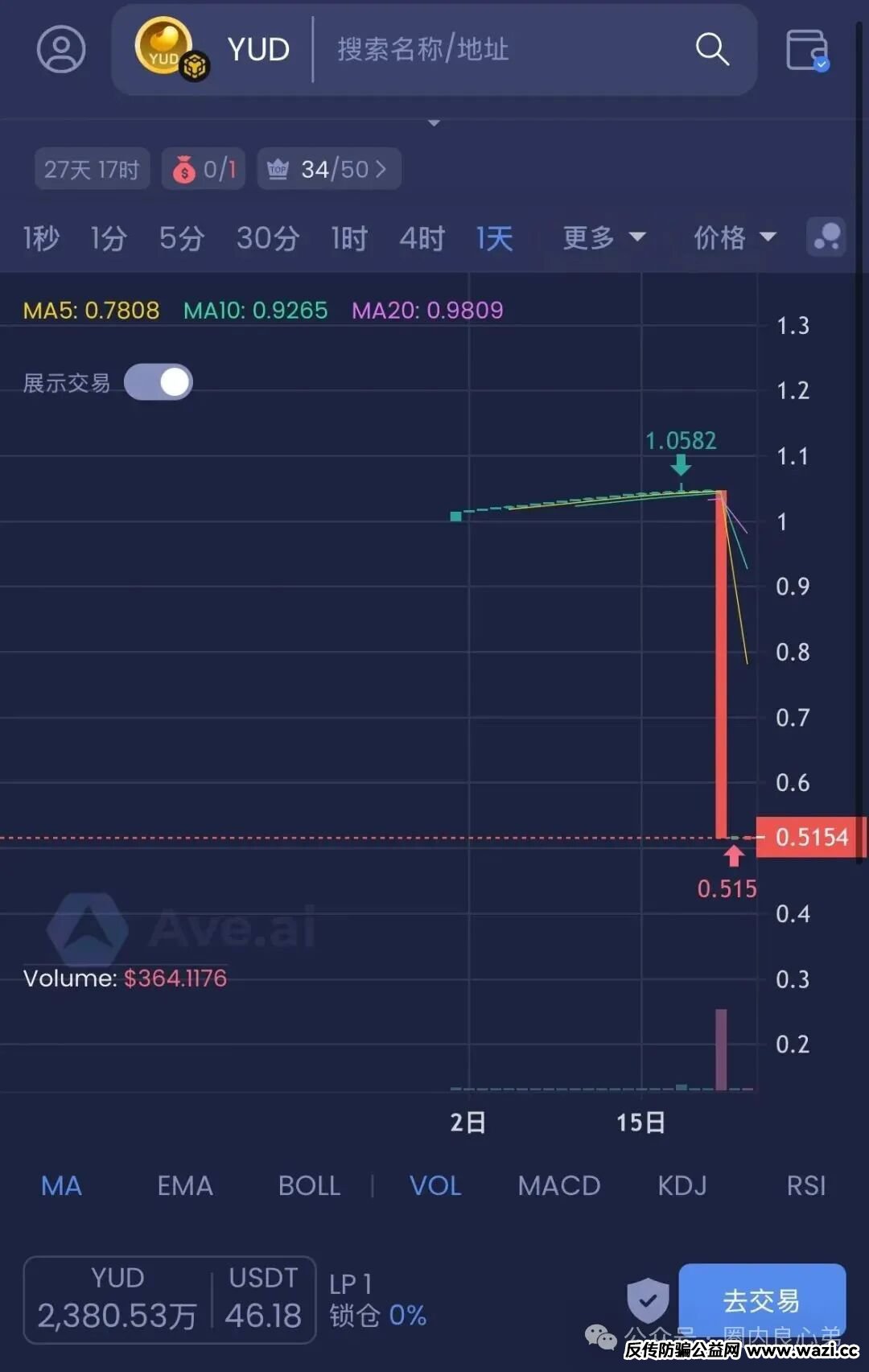Toggle the 展示交易 switch
The image size is (869, 1372).
click(159, 382)
